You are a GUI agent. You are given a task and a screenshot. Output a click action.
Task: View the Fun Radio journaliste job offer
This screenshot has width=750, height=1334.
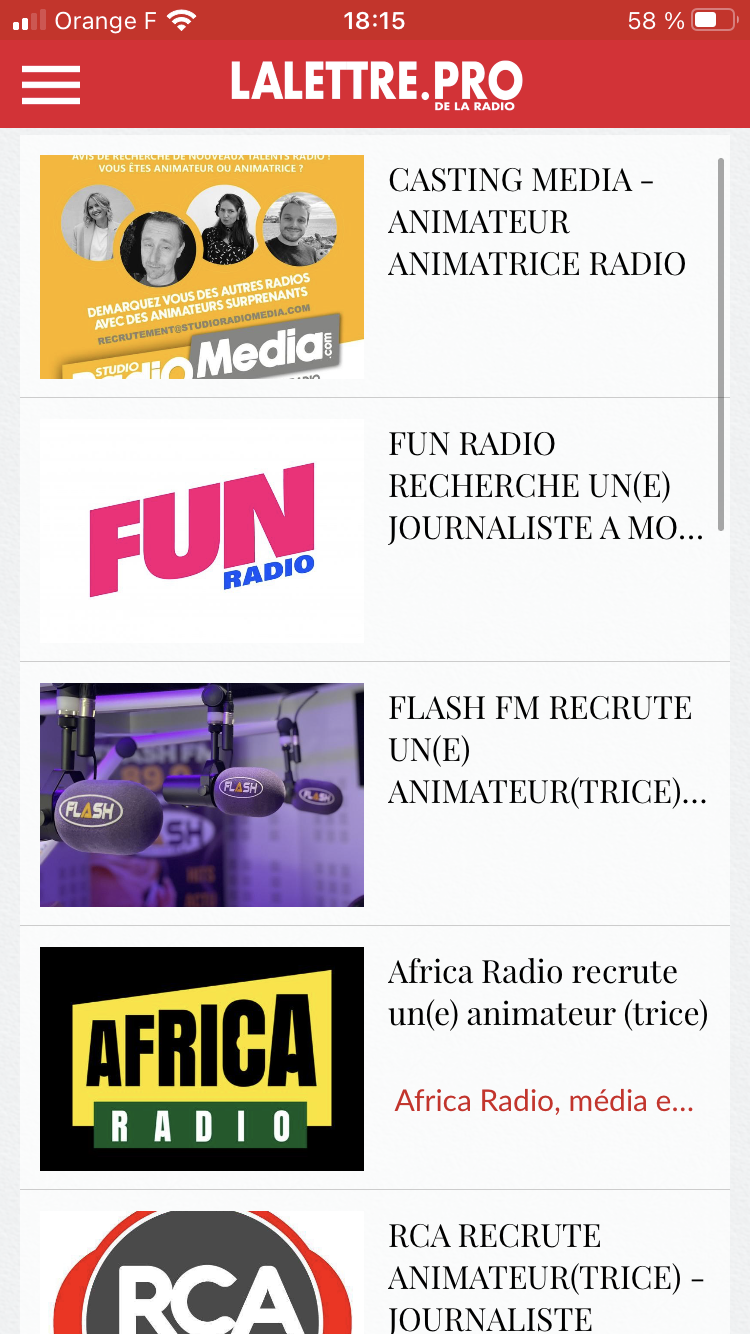point(545,486)
